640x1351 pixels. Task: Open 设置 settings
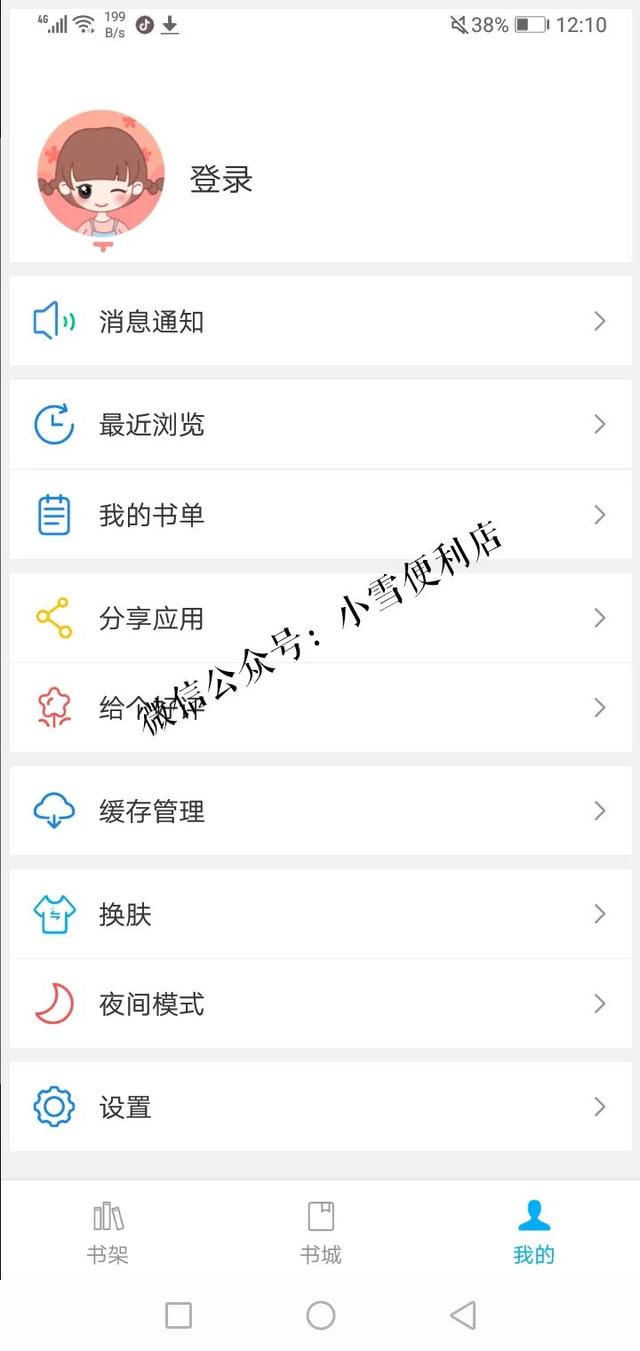pos(320,1107)
